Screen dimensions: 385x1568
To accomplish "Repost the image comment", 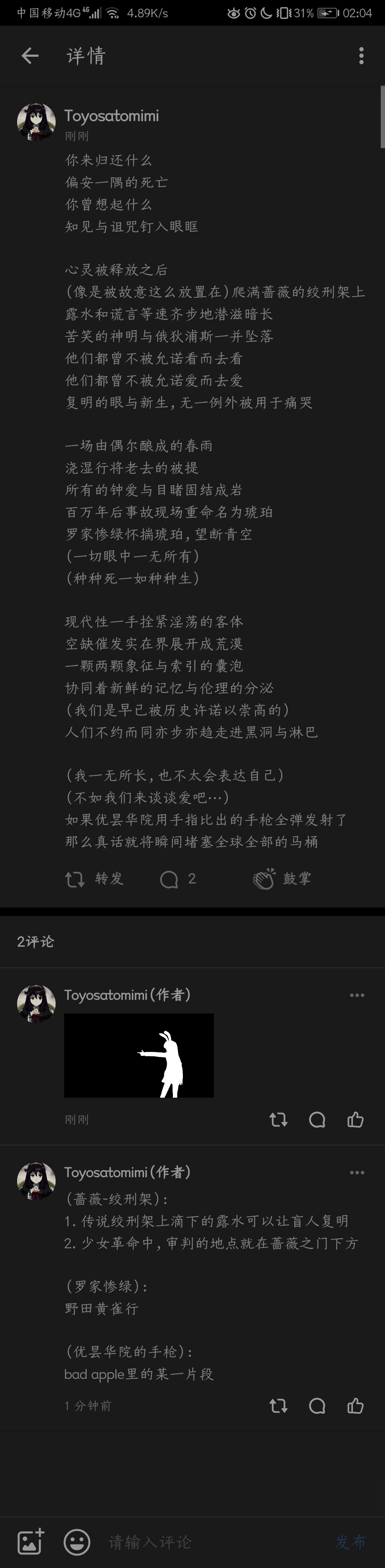I will pos(278,1119).
